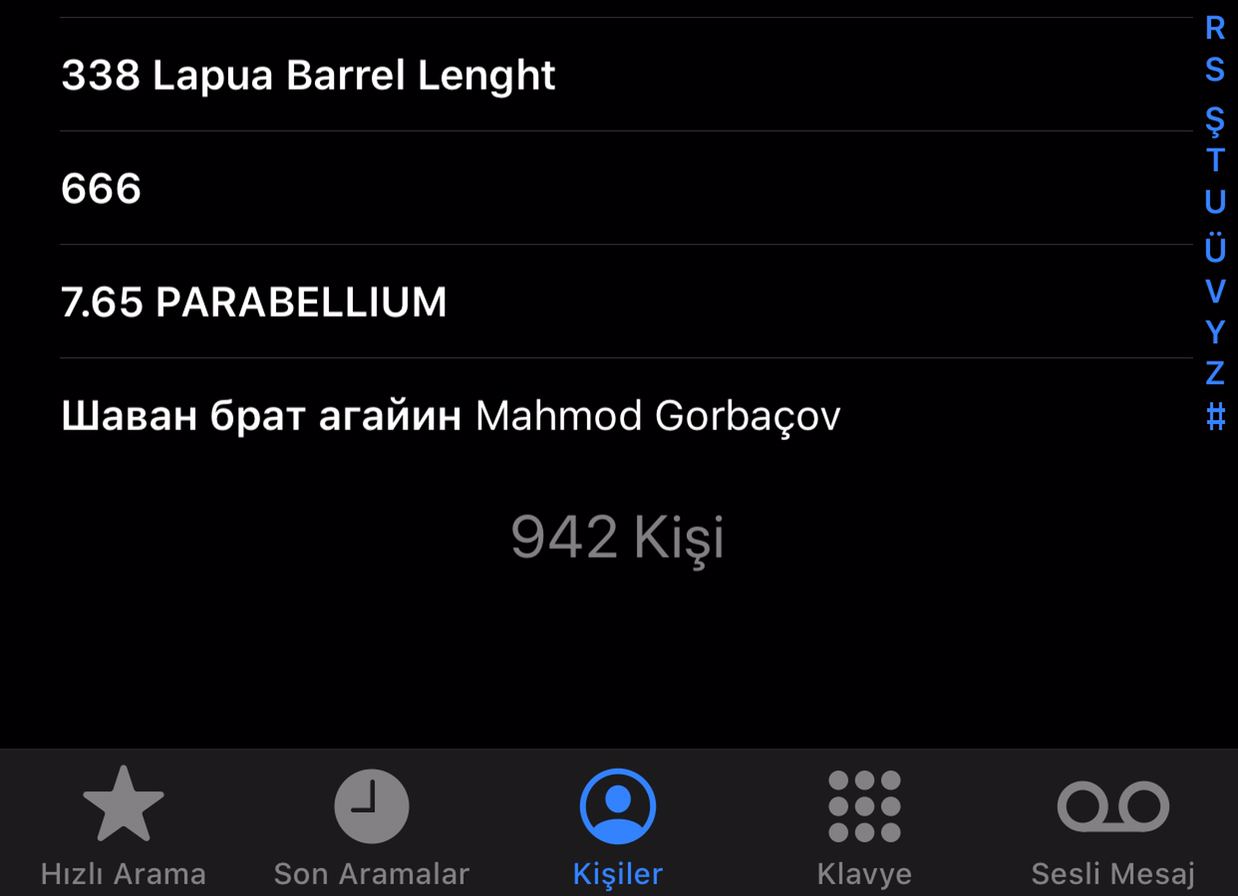The height and width of the screenshot is (896, 1238).
Task: Switch to Hızlı Arama tab
Action: (123, 826)
